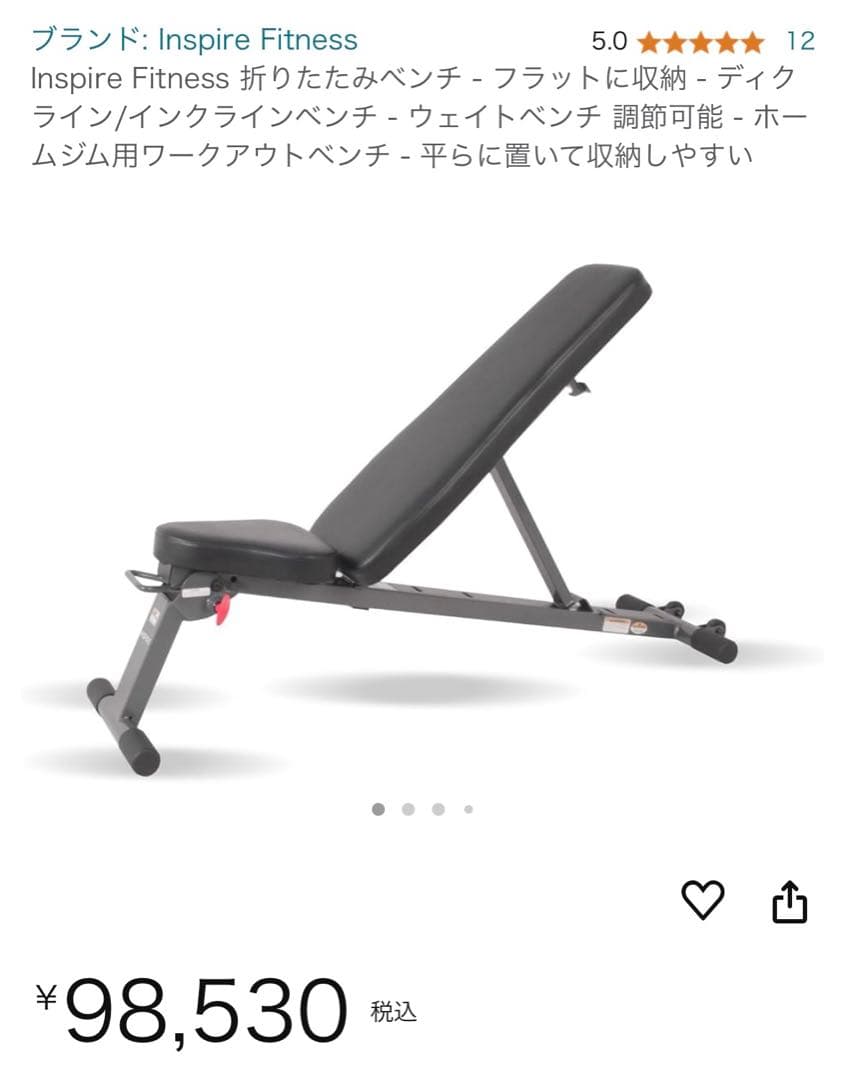Select the third carousel indicator dot
This screenshot has width=847, height=1080.
pos(437,808)
